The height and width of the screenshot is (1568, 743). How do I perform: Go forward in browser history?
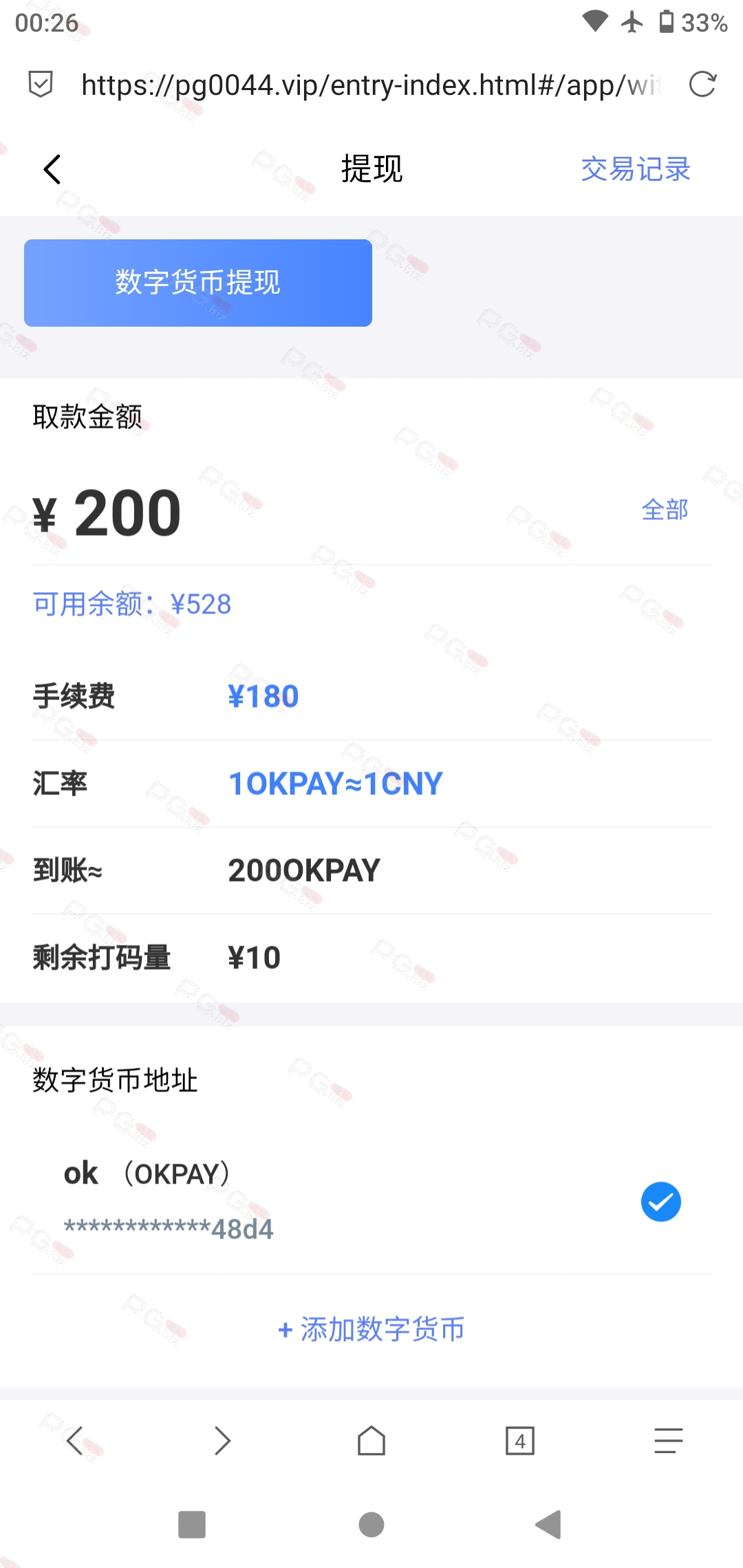(x=222, y=1440)
